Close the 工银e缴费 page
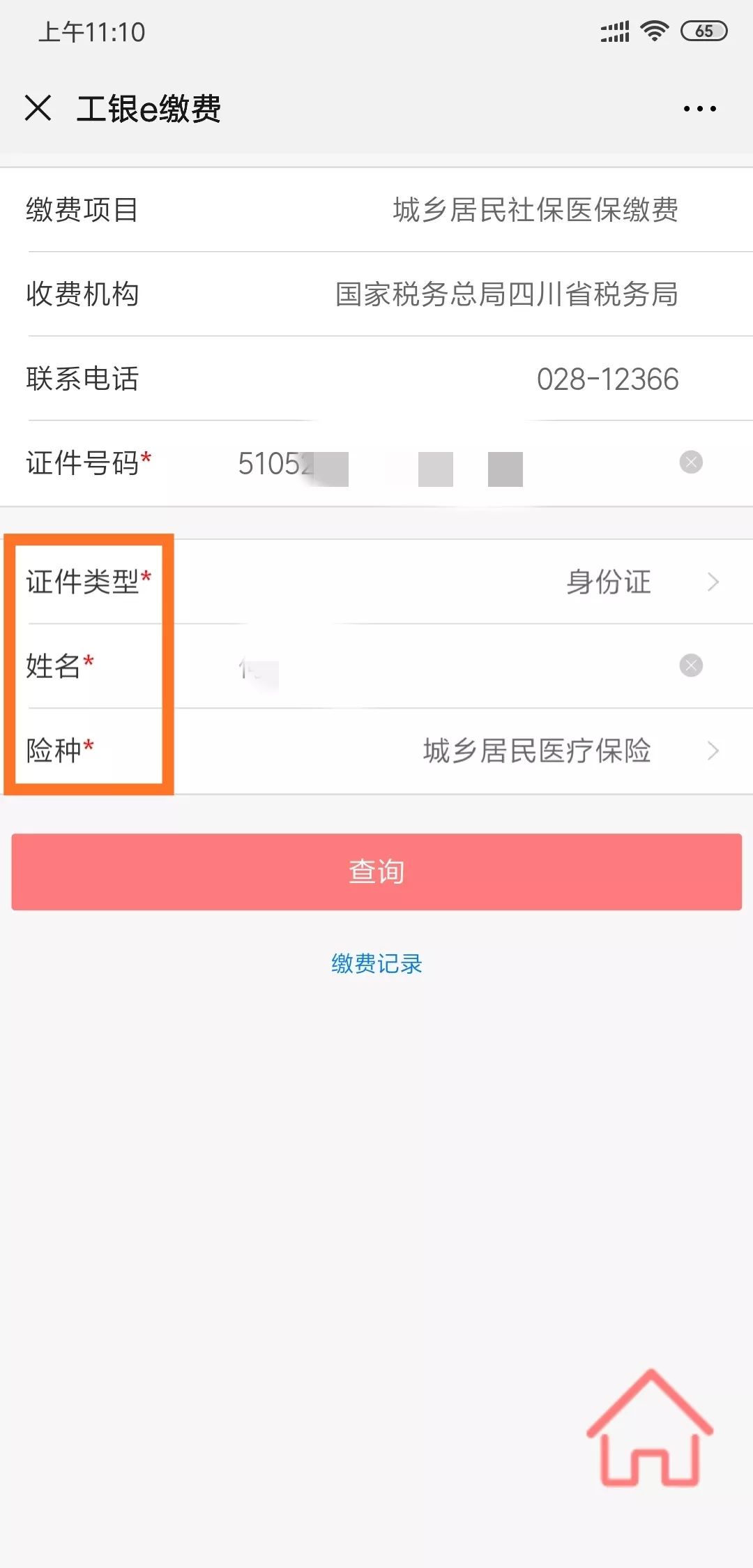753x1568 pixels. (x=38, y=108)
